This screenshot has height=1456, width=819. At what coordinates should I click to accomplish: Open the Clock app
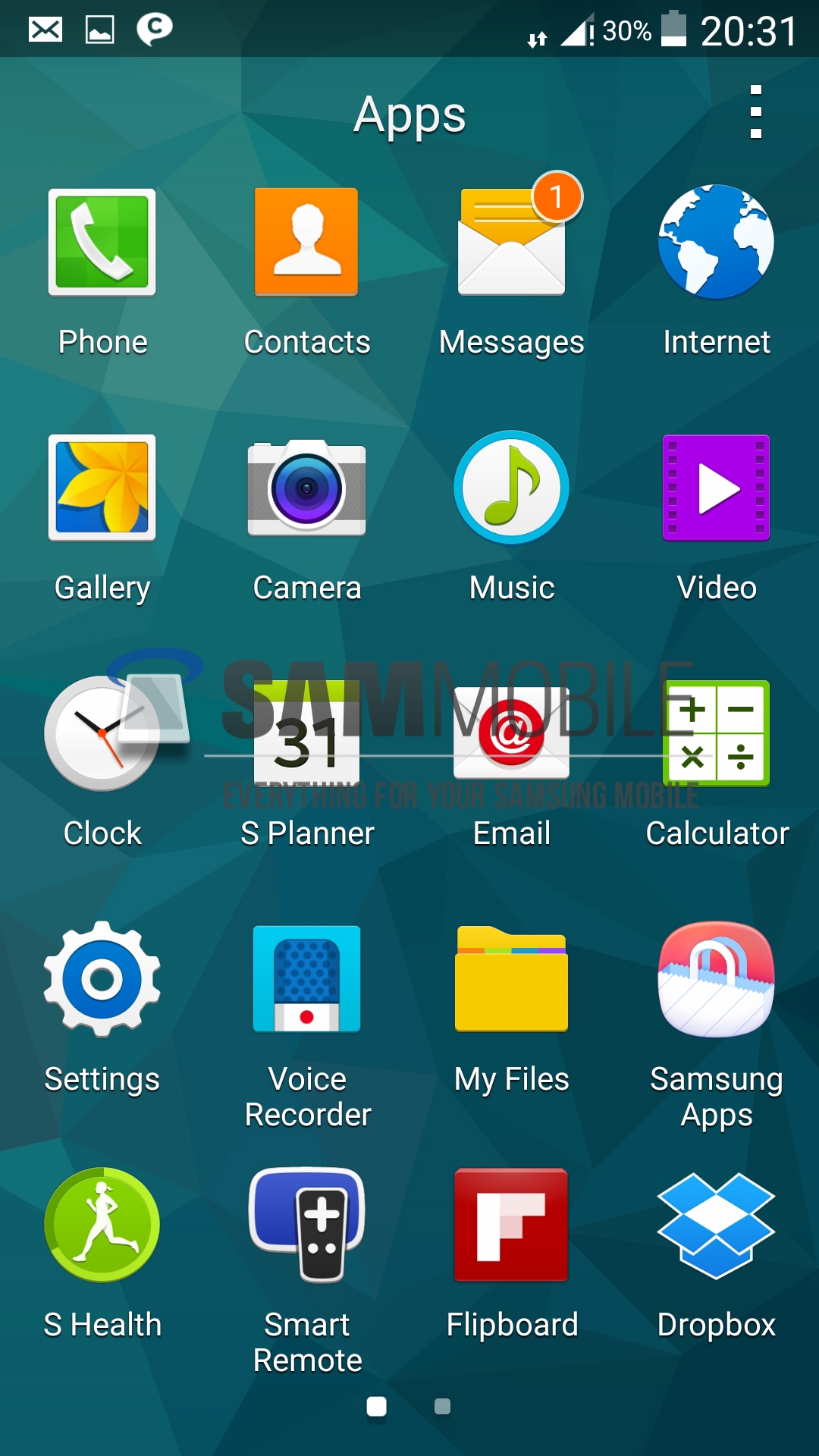tap(102, 733)
